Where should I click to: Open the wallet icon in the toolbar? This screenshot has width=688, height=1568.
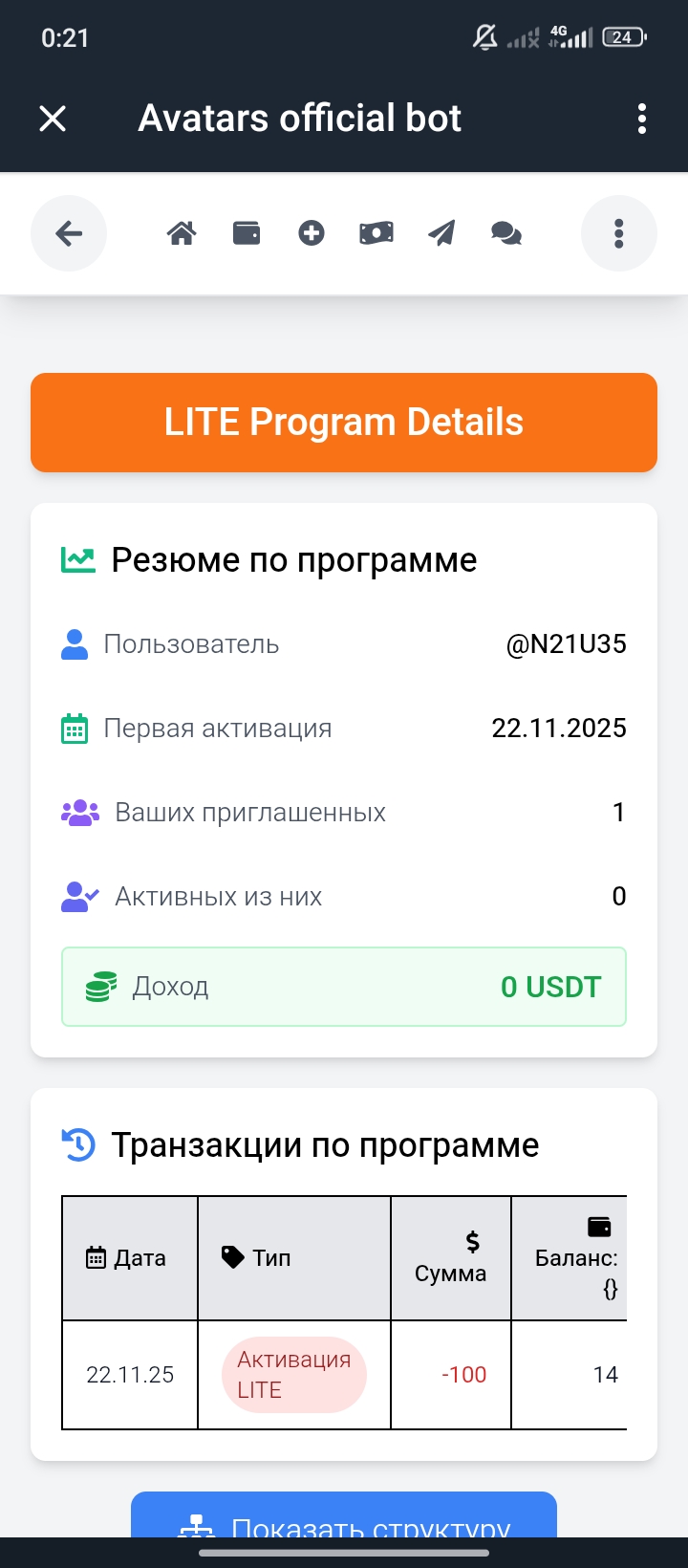pyautogui.click(x=247, y=233)
